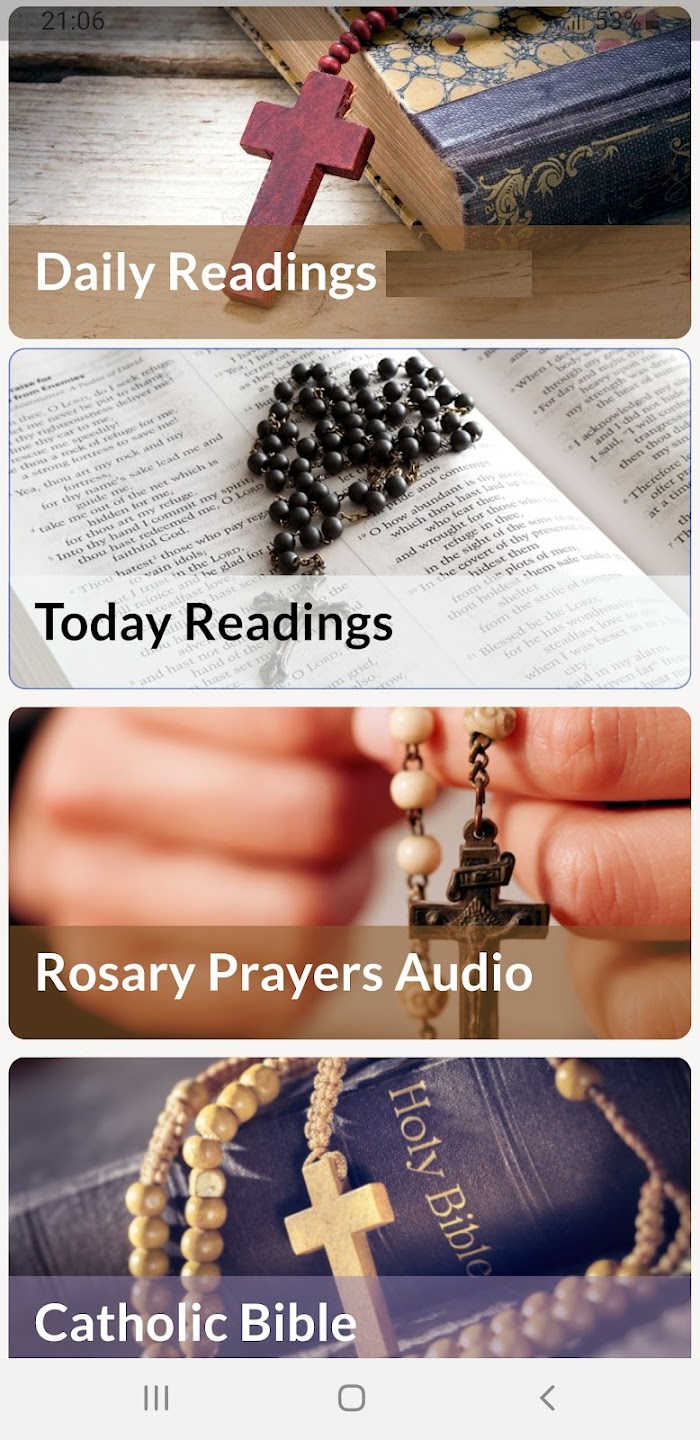Open the Today Readings card
The image size is (700, 1440).
tap(350, 518)
